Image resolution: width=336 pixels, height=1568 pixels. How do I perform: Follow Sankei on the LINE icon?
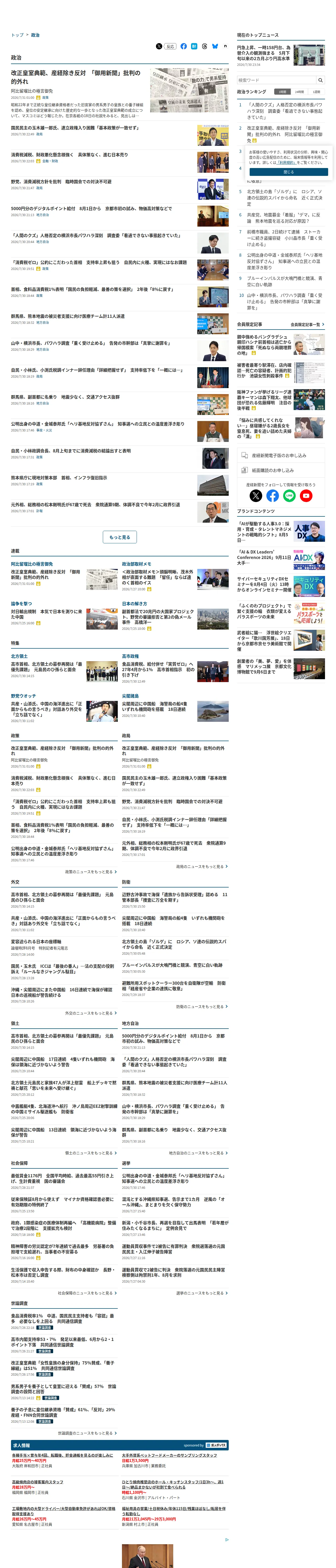pyautogui.click(x=289, y=495)
